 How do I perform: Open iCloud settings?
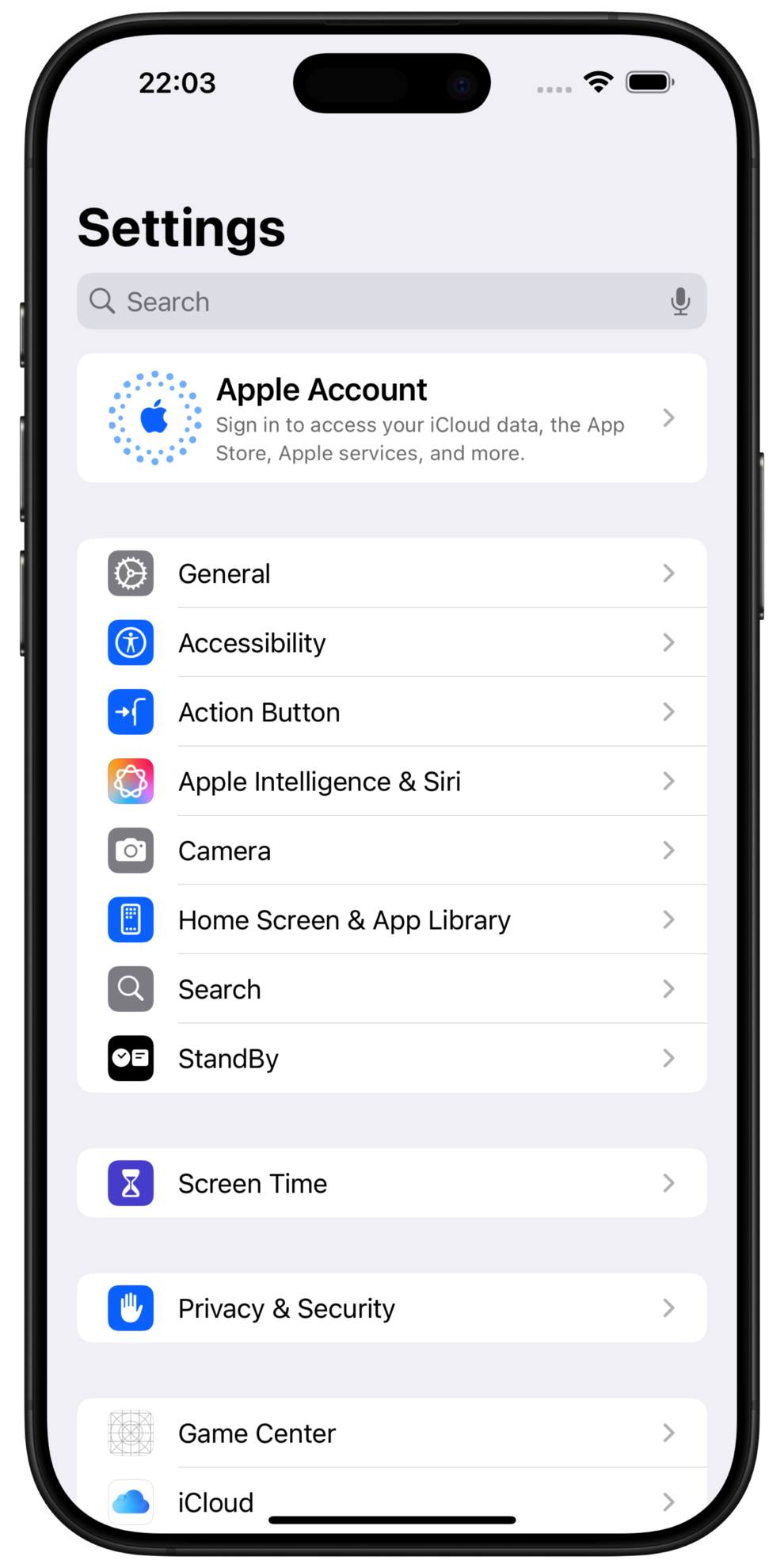point(391,1499)
